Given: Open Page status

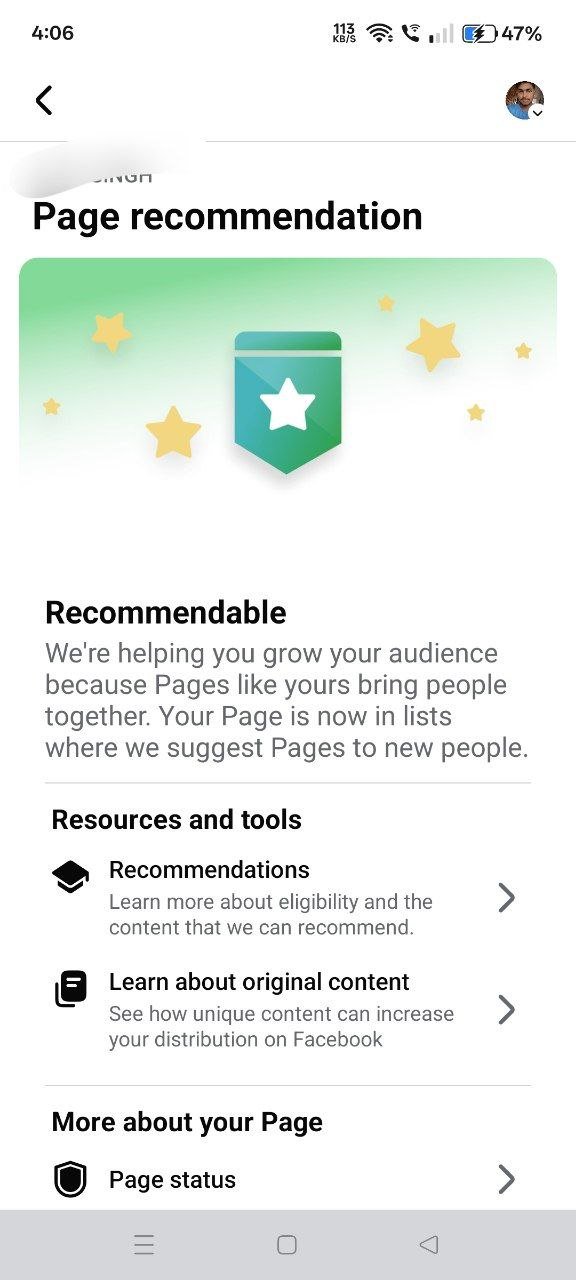Looking at the screenshot, I should (288, 1180).
